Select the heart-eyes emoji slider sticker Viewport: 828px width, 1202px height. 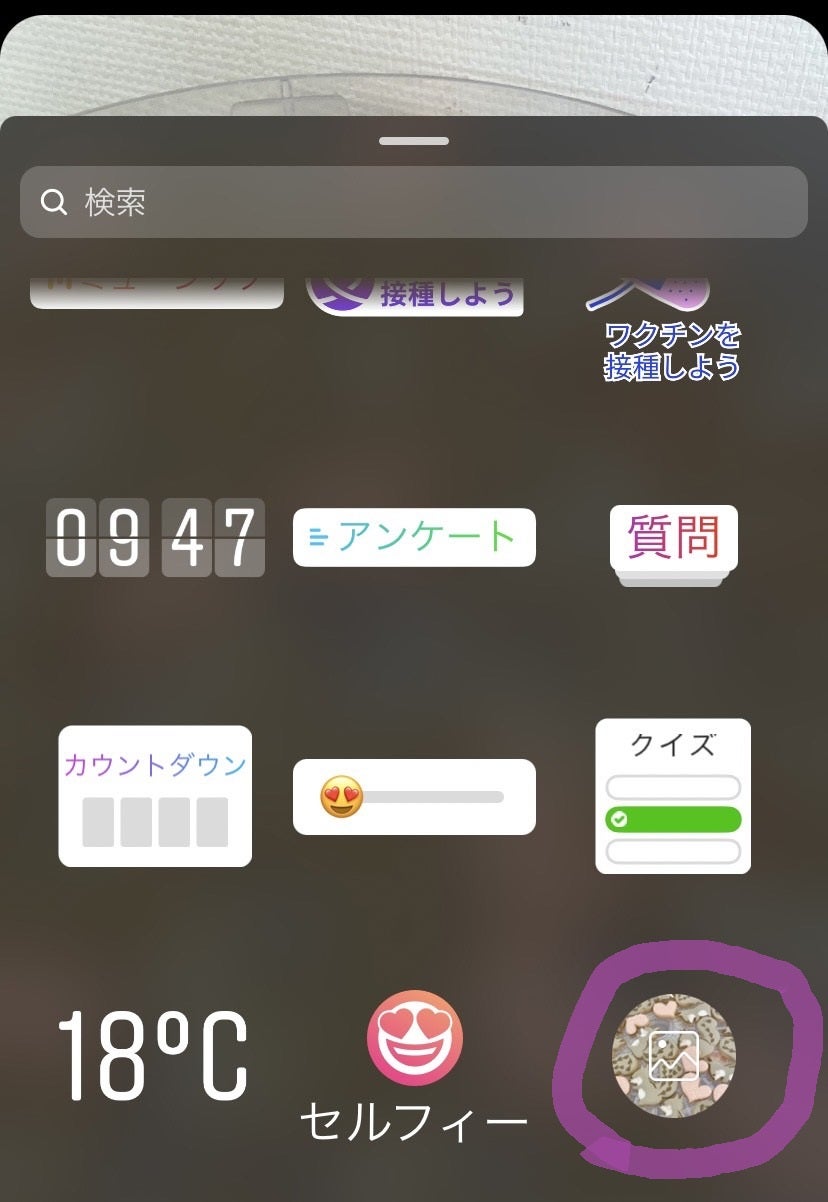pos(414,795)
